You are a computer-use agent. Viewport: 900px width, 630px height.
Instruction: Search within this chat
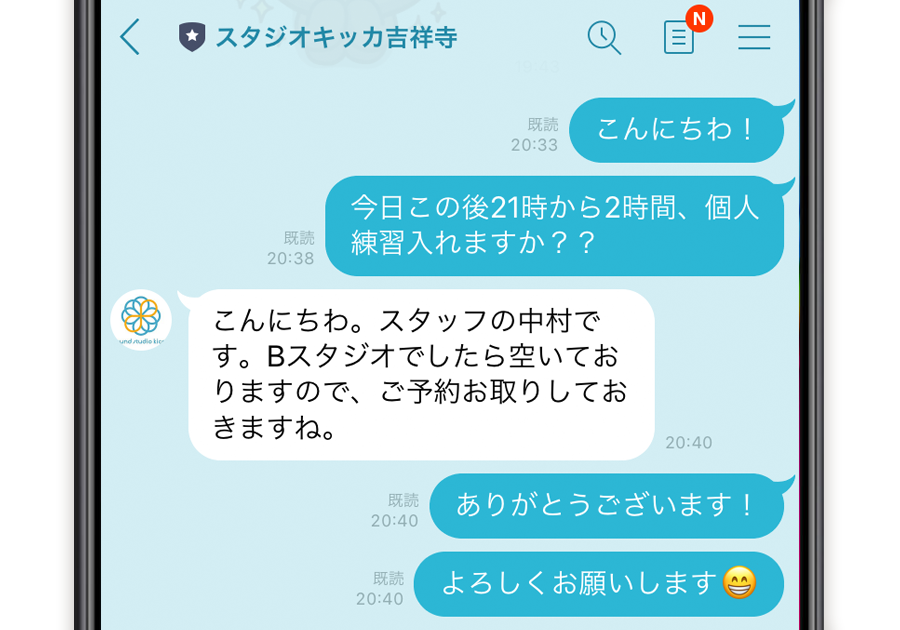tap(604, 38)
